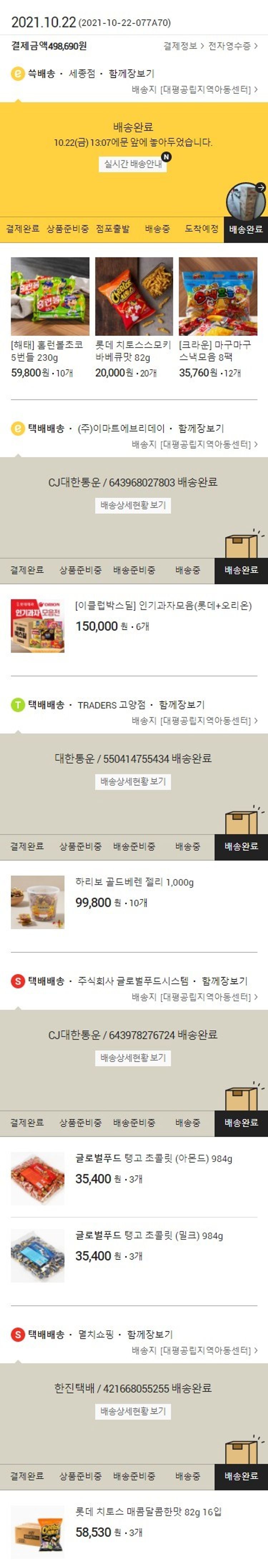This screenshot has height=1568, width=268.
Task: Open 결제정보 payment details
Action: click(183, 46)
